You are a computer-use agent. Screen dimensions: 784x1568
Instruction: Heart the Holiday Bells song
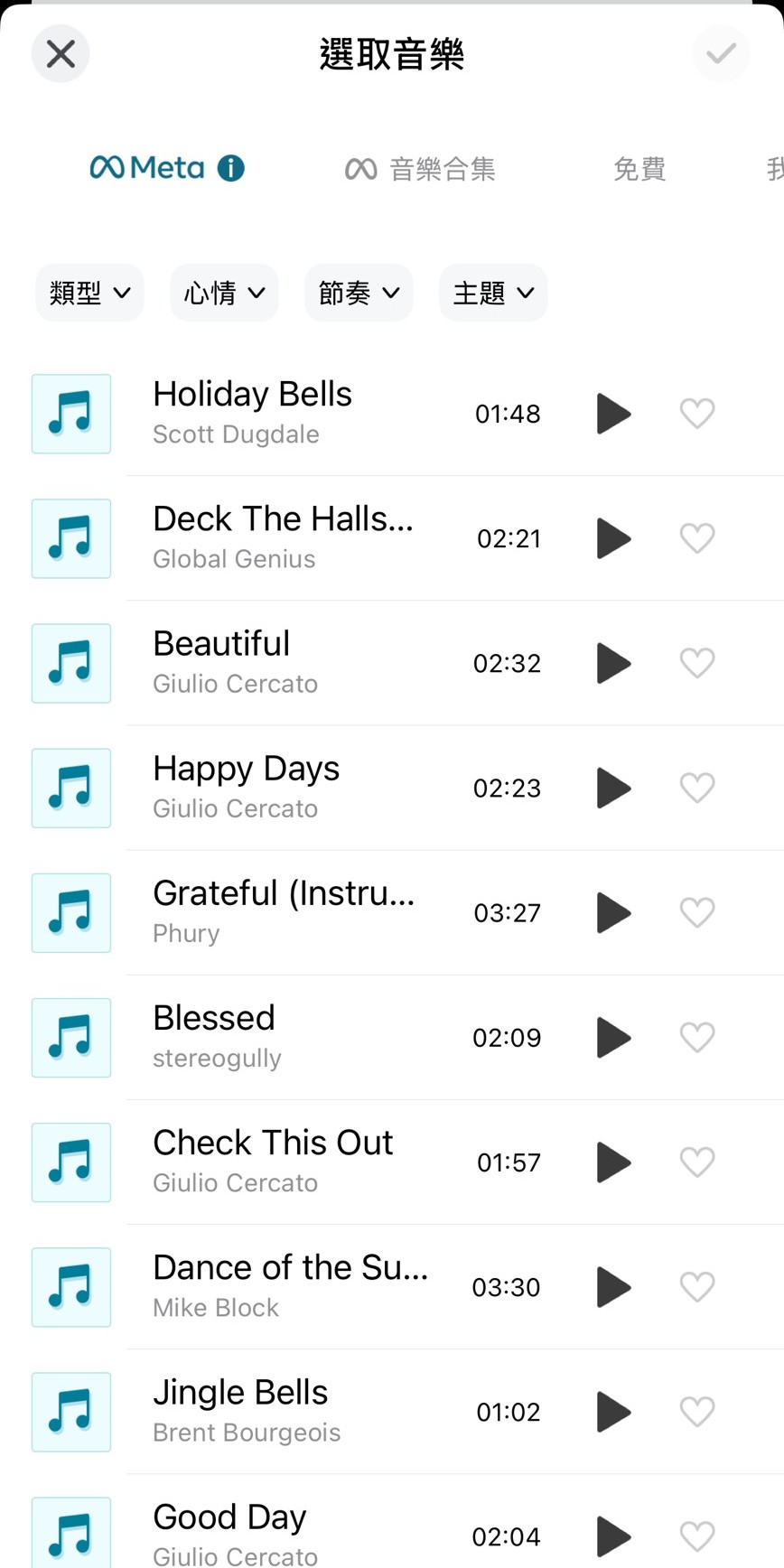click(x=697, y=414)
